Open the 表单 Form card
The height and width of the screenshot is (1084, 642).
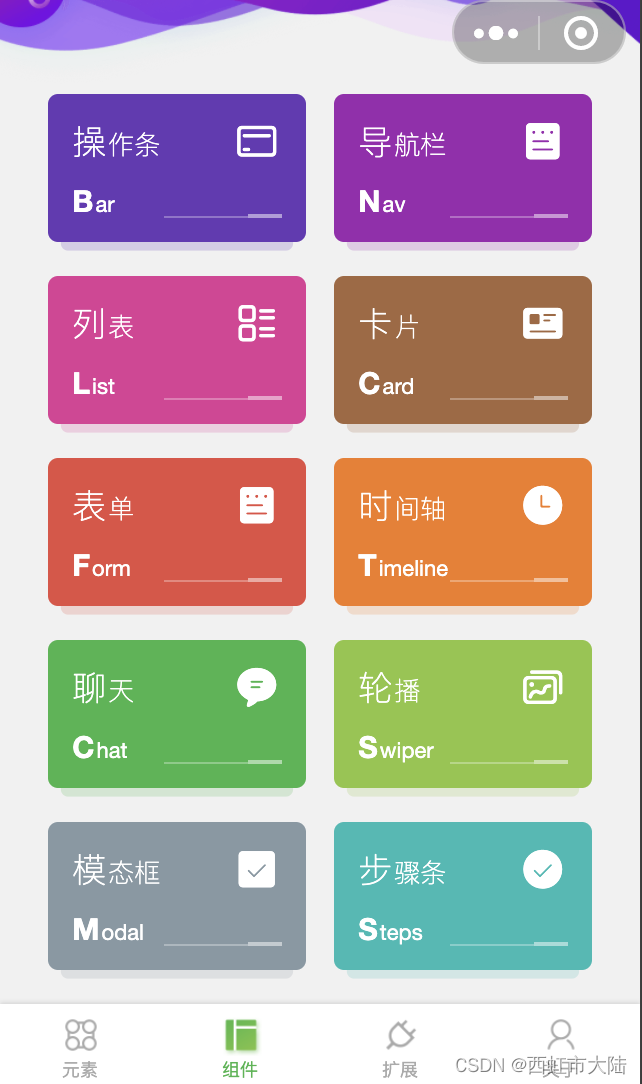pyautogui.click(x=177, y=532)
